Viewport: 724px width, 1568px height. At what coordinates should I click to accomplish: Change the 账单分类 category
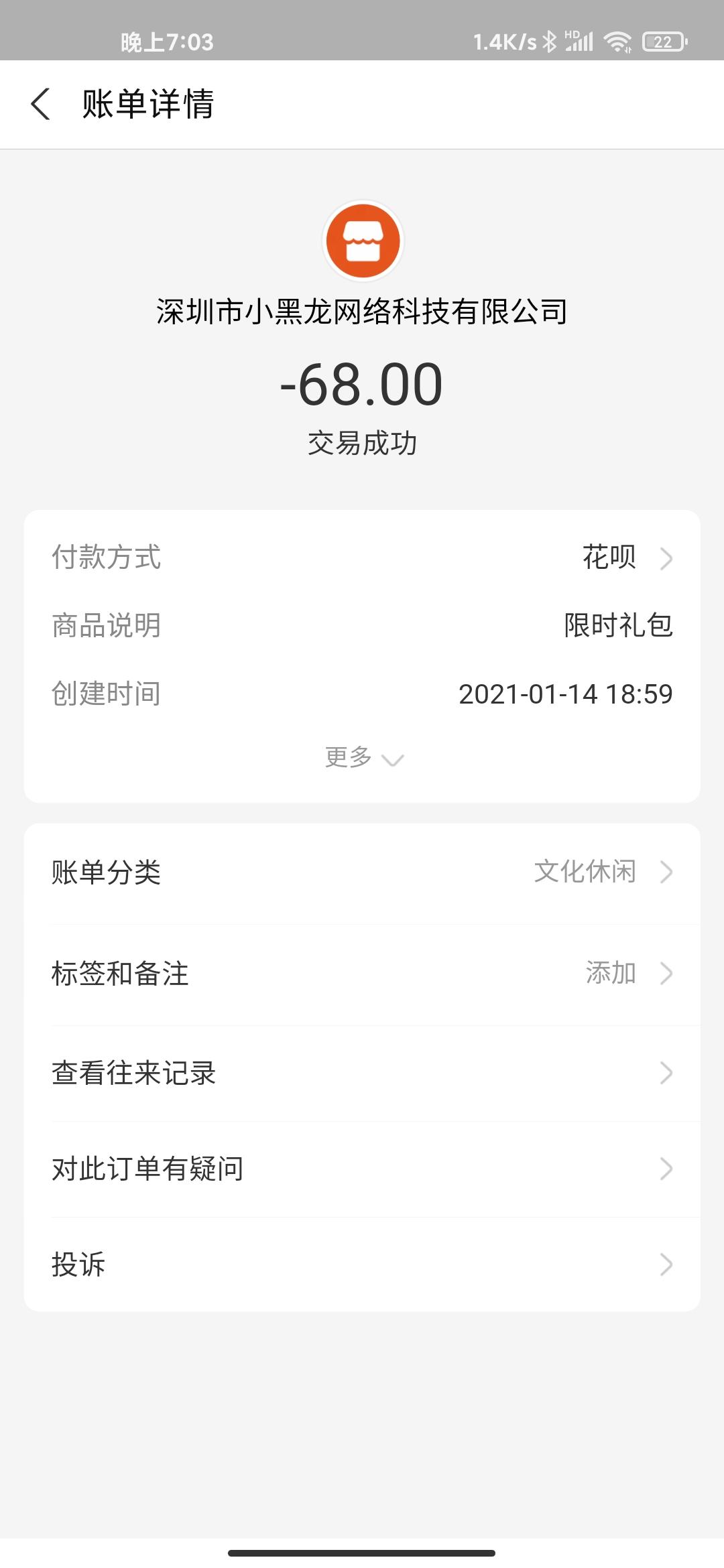(362, 872)
